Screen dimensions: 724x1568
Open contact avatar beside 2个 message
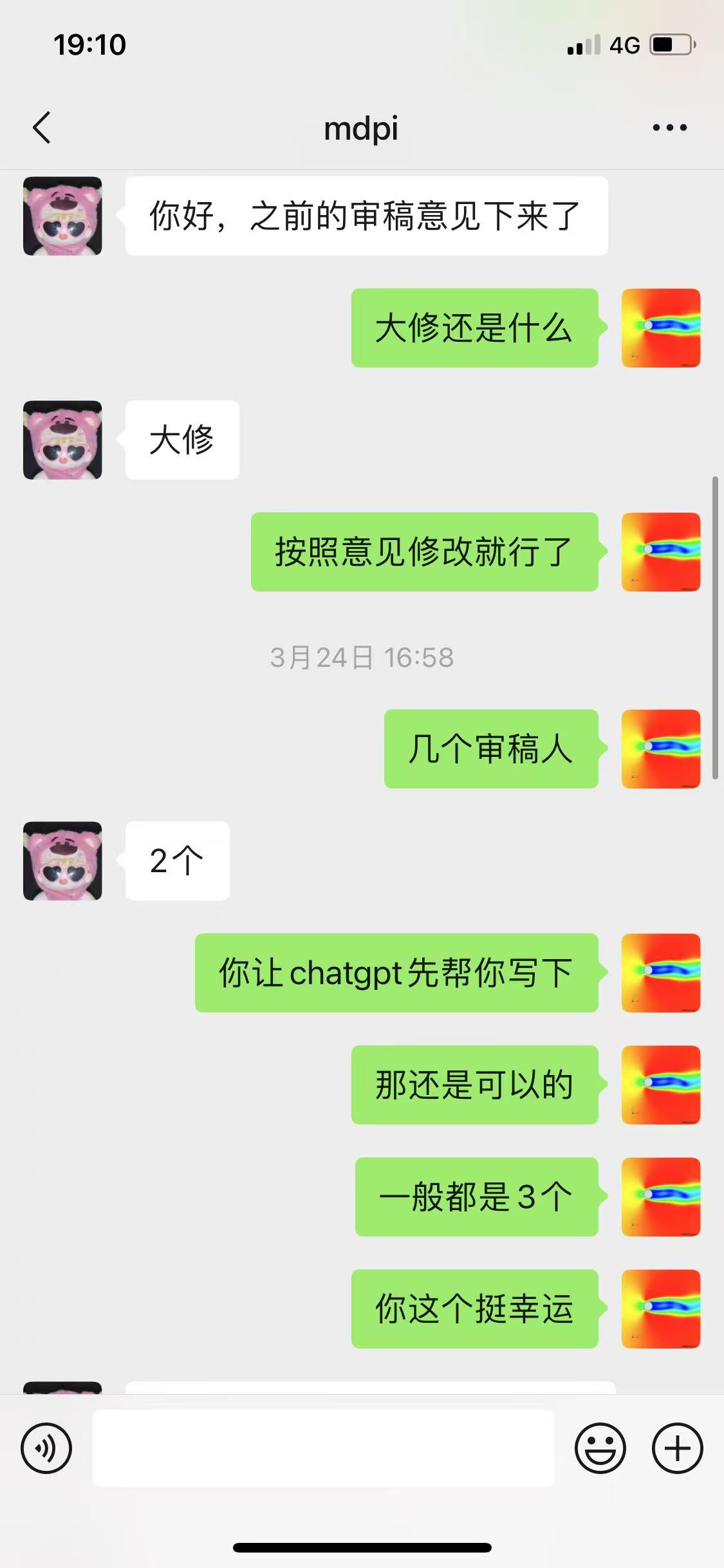click(62, 861)
